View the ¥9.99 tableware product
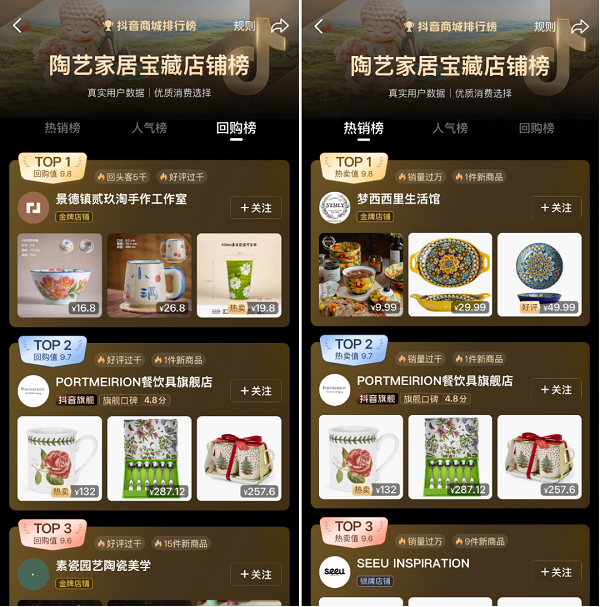 360,274
